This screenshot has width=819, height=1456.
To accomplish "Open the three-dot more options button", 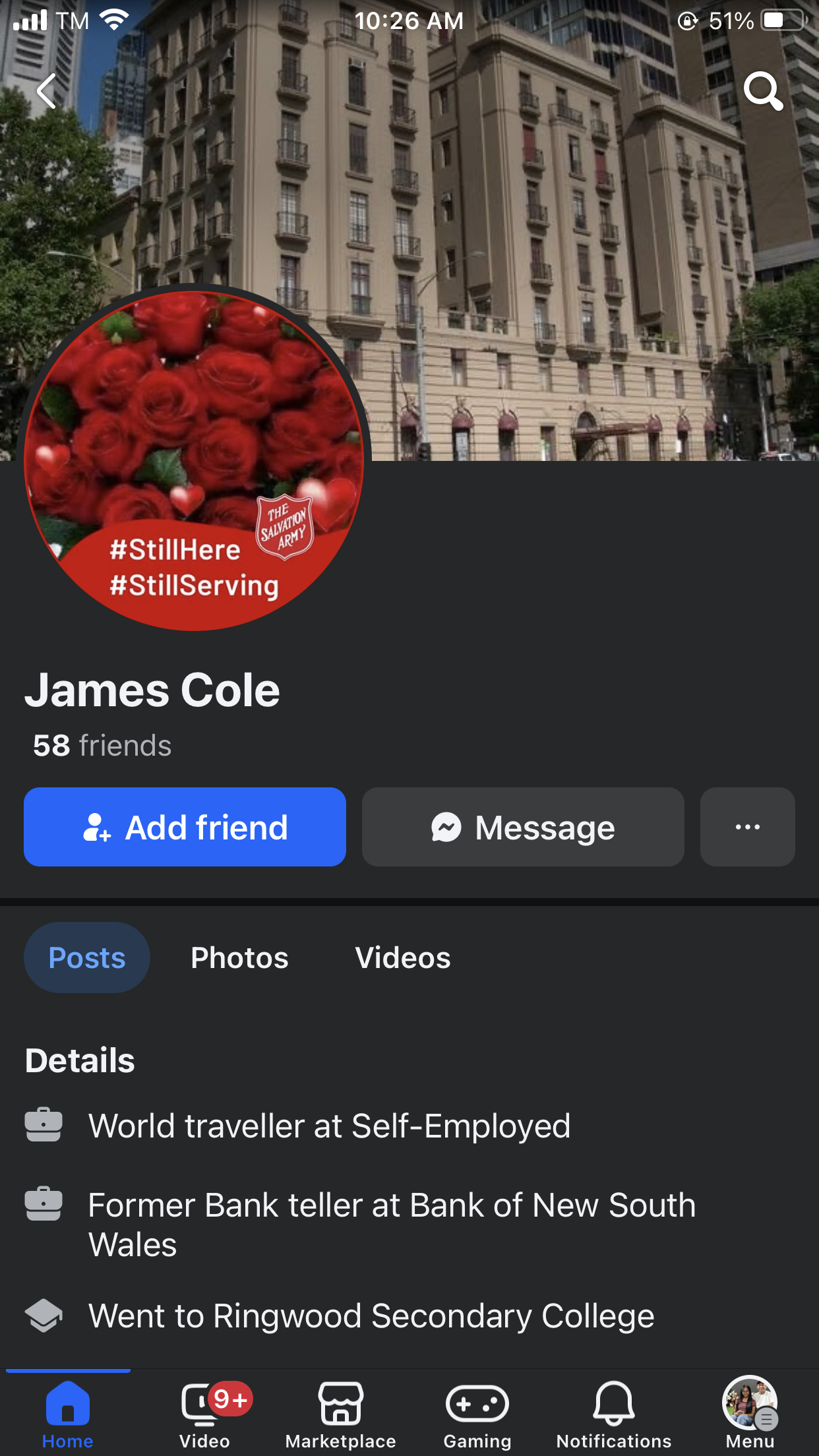I will (x=747, y=827).
